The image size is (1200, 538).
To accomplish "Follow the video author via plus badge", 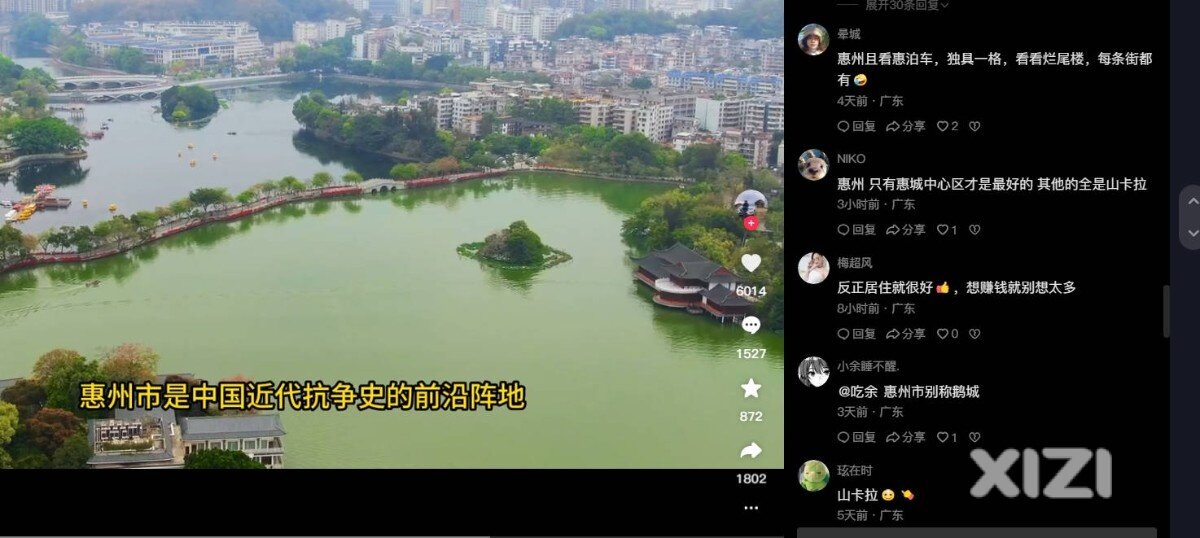I will tap(751, 223).
